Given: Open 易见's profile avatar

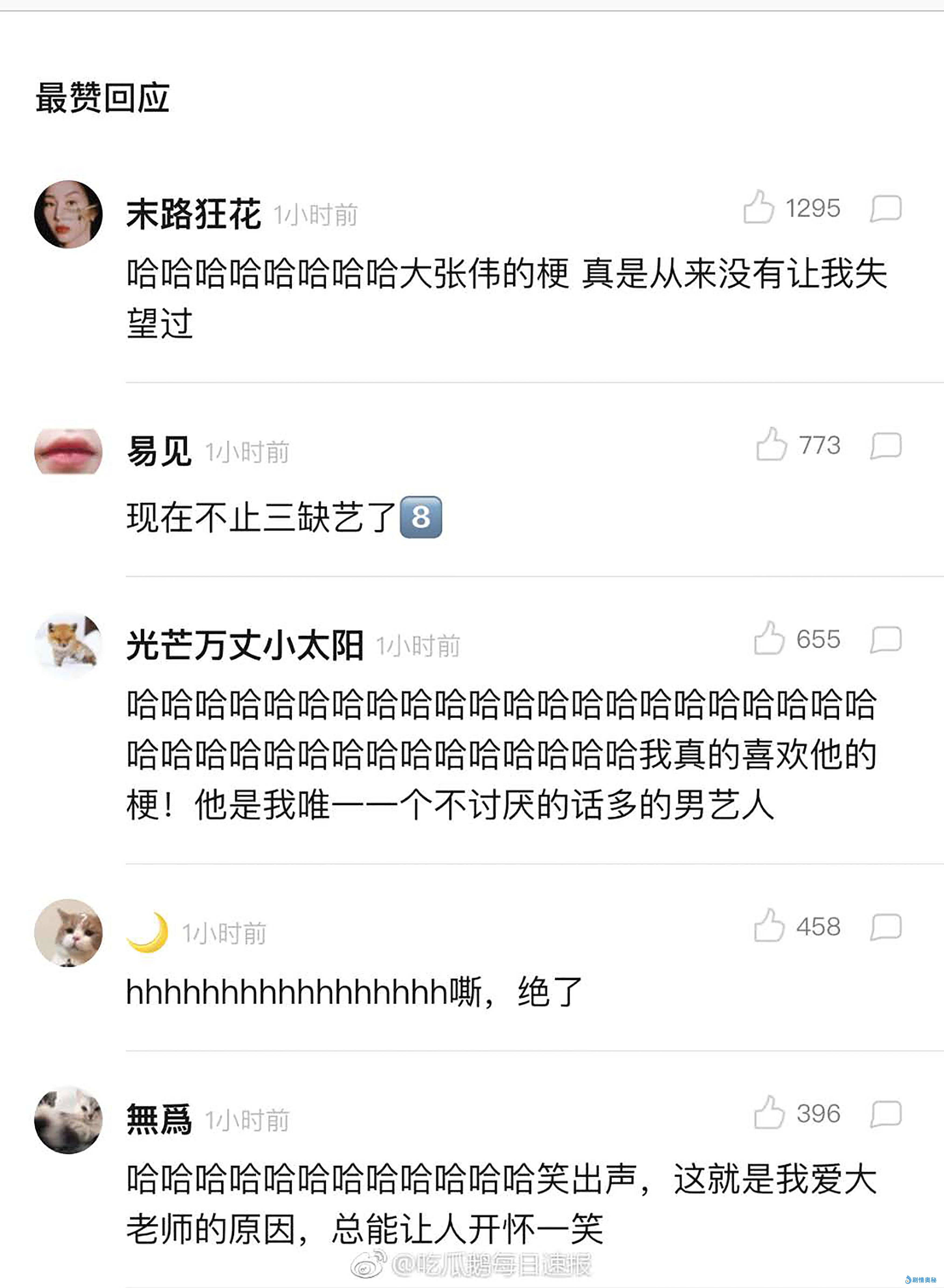Looking at the screenshot, I should (69, 451).
